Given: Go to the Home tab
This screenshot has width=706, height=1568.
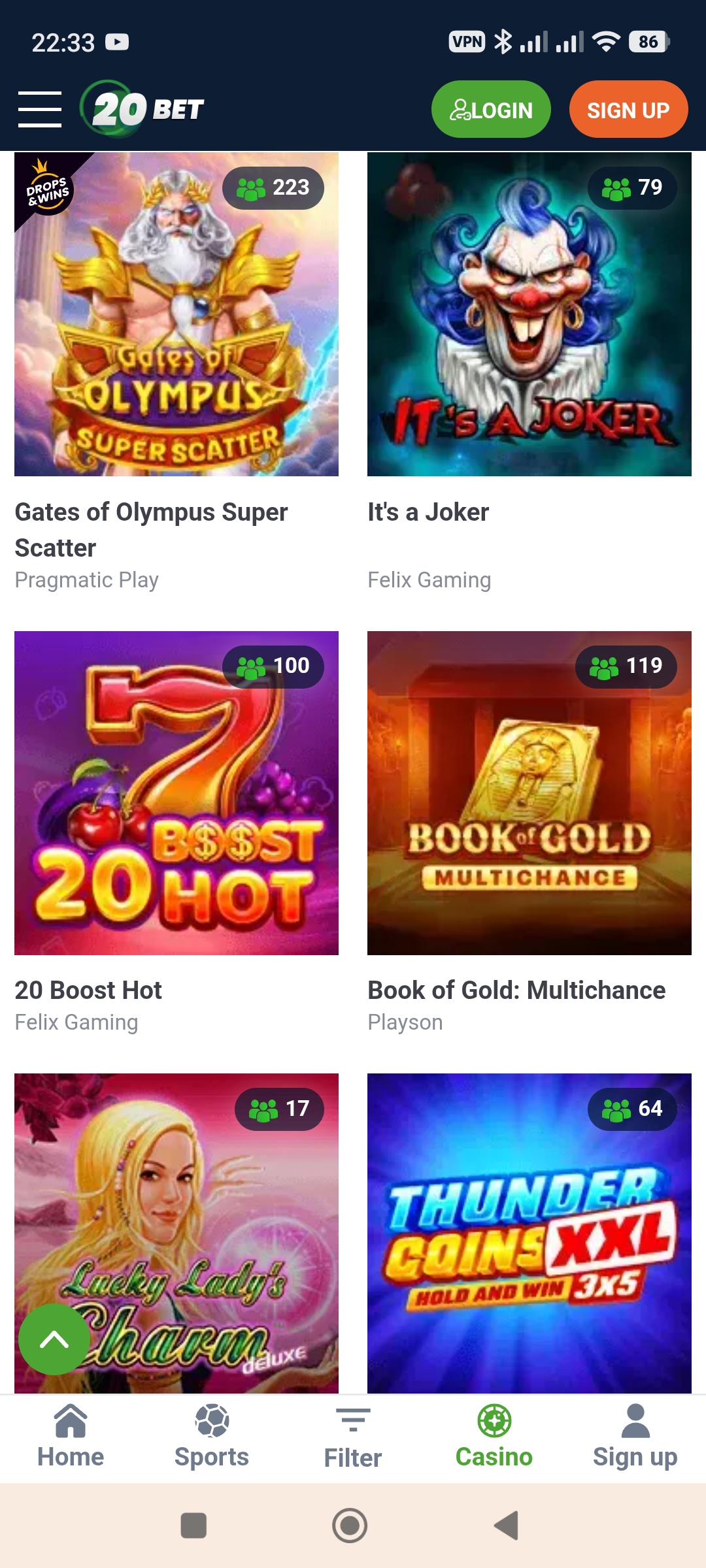Looking at the screenshot, I should click(71, 1437).
